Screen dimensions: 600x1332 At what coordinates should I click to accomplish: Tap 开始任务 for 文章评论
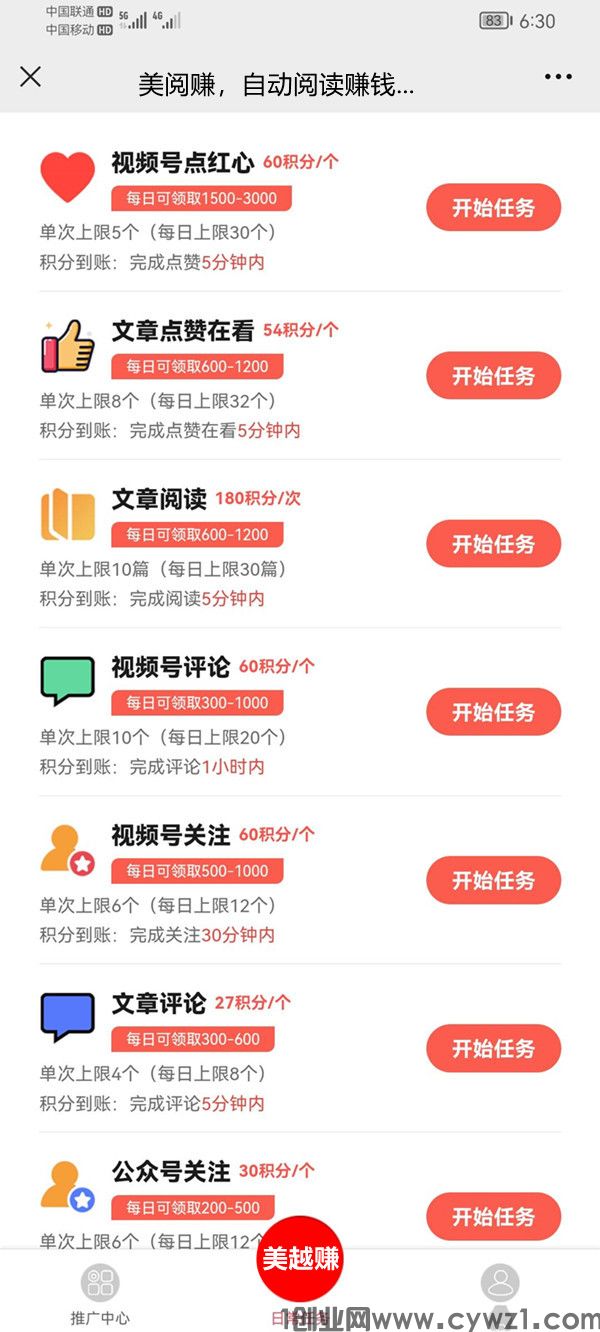coord(493,1048)
